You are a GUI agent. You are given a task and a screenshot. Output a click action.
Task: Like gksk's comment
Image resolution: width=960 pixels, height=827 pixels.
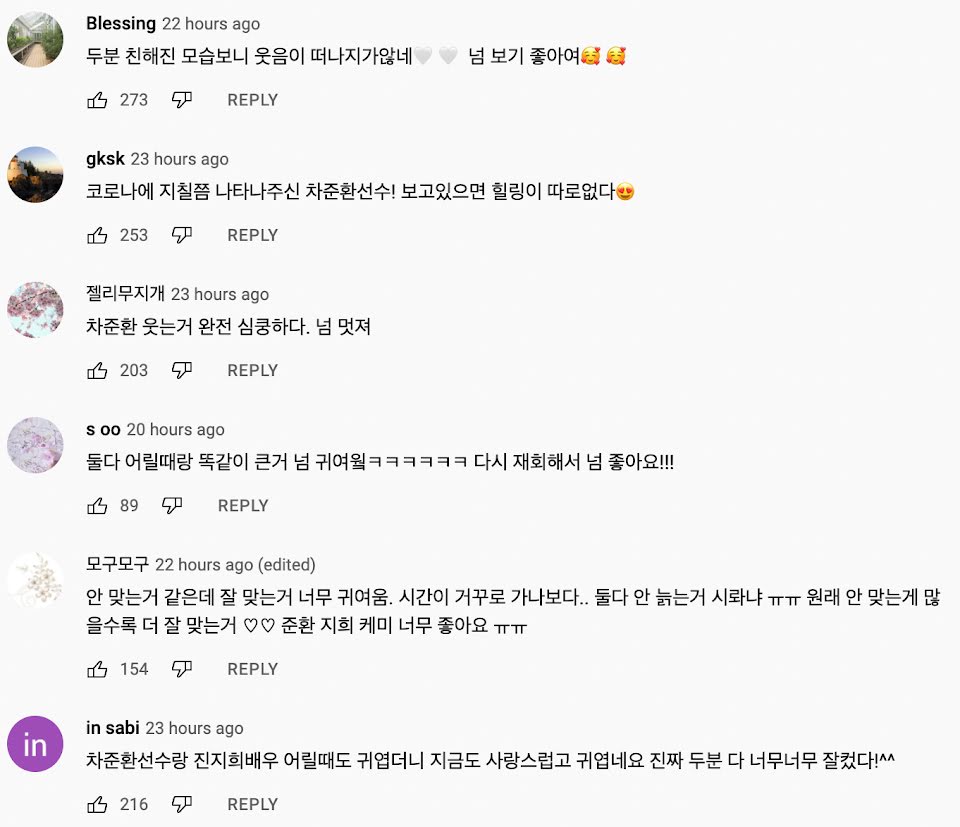(x=97, y=235)
